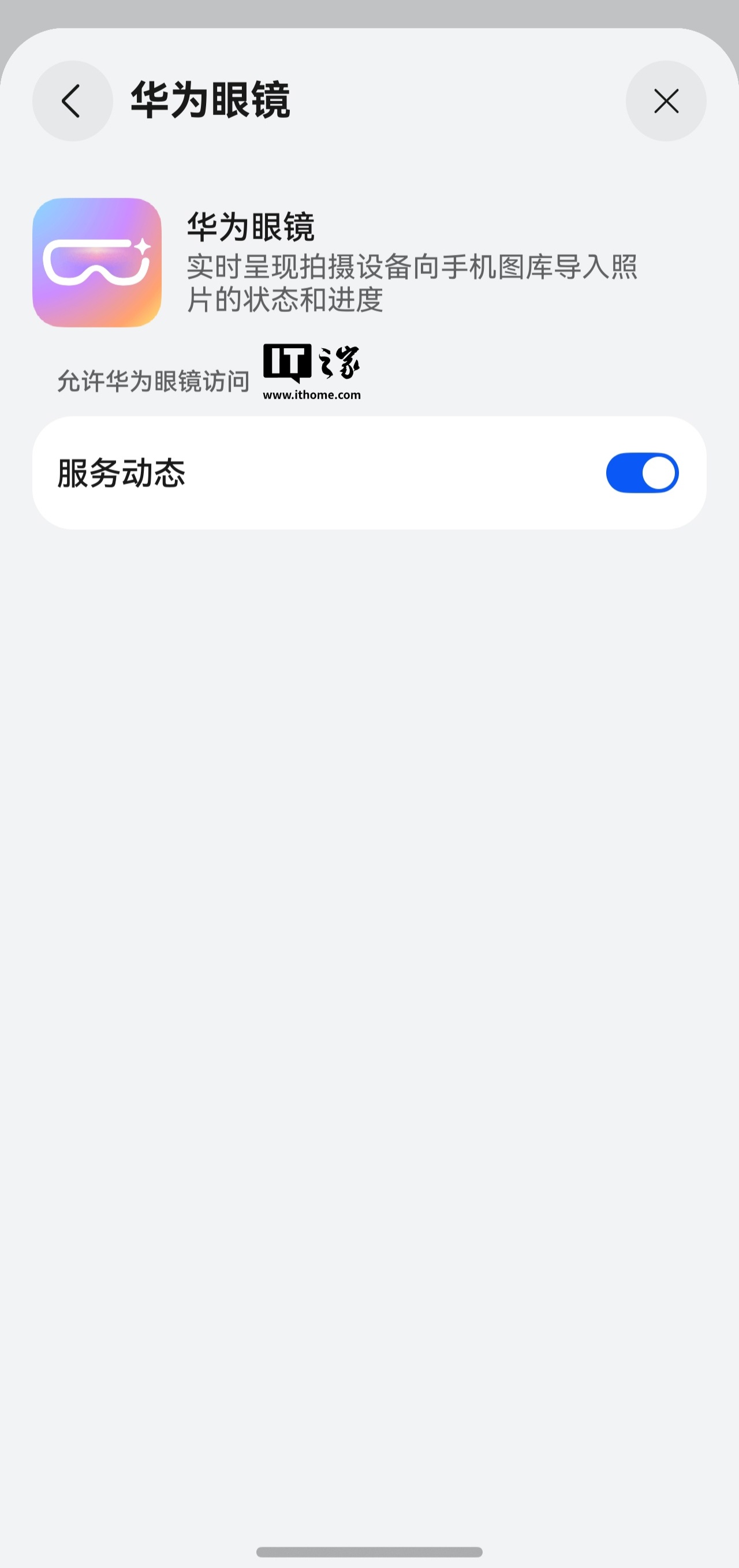
Task: Tap the close button circle background
Action: pos(665,102)
